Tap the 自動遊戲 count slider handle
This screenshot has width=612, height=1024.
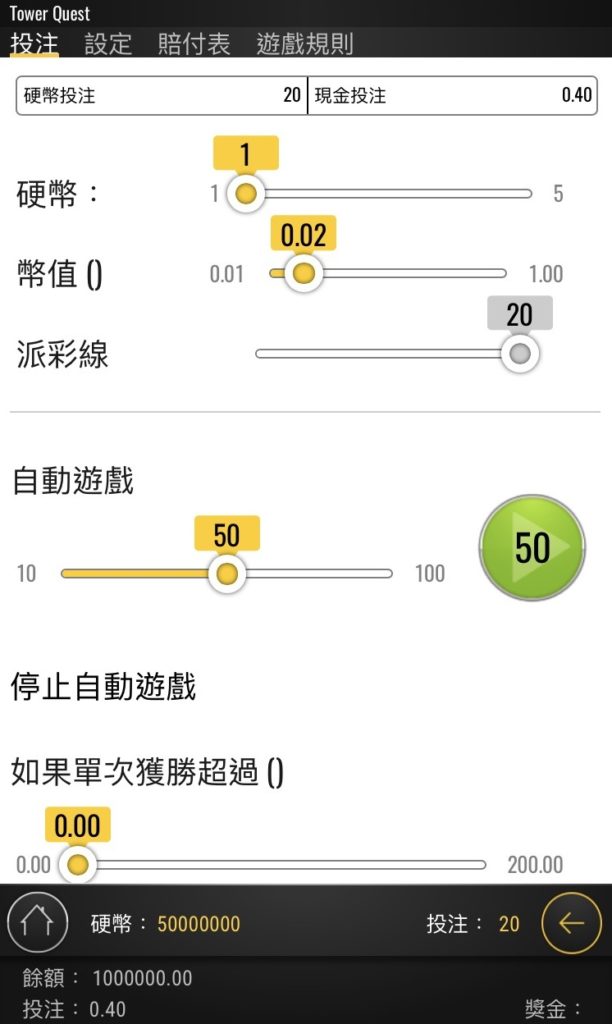pyautogui.click(x=227, y=573)
